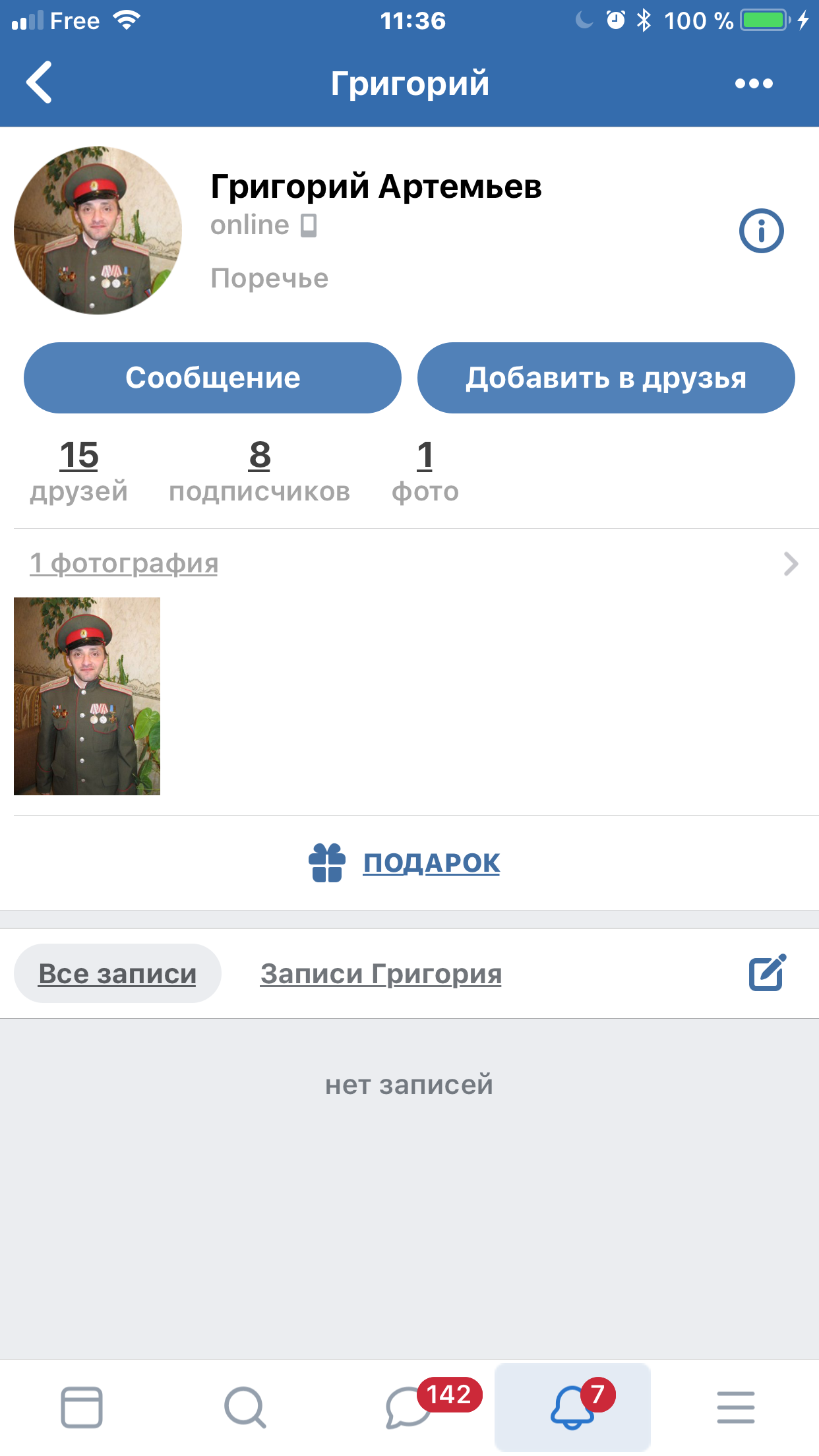Switch to Записи Григория tab
The image size is (819, 1456).
coord(380,973)
